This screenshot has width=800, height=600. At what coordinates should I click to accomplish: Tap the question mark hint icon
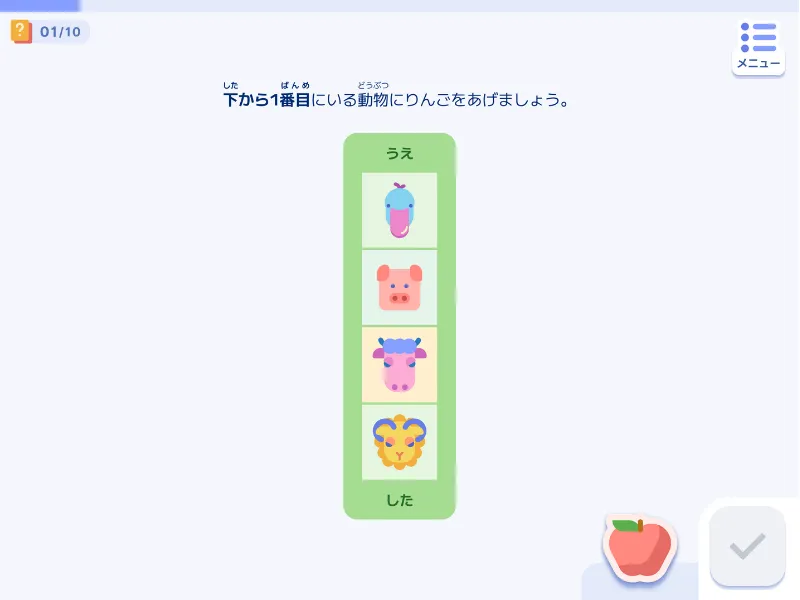[x=21, y=32]
